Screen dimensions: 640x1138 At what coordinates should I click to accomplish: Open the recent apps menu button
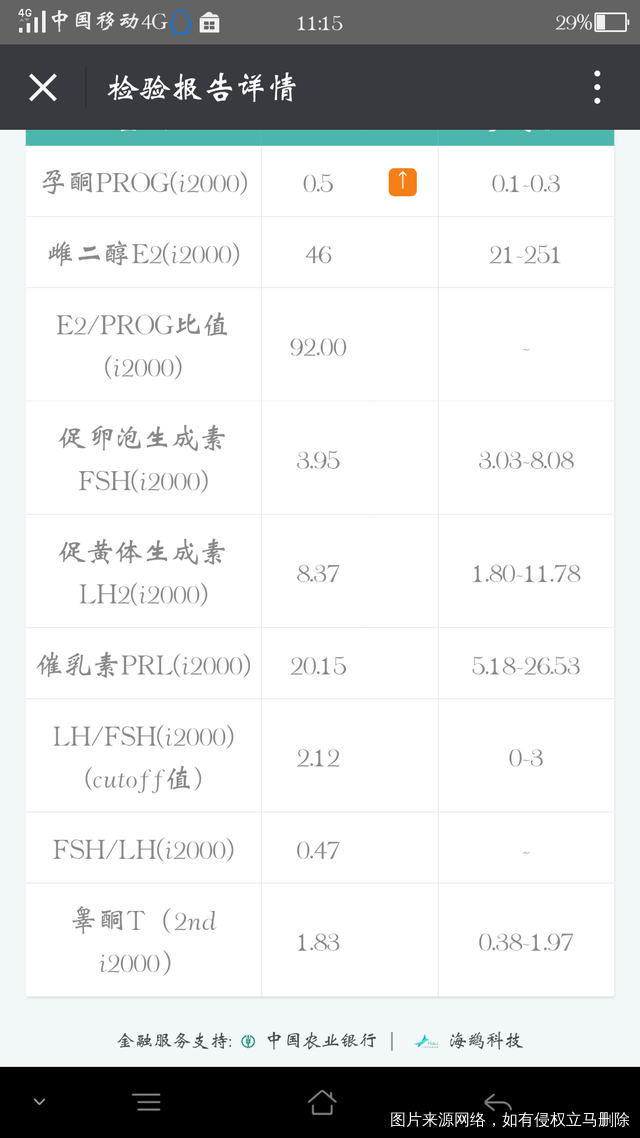click(x=147, y=1102)
